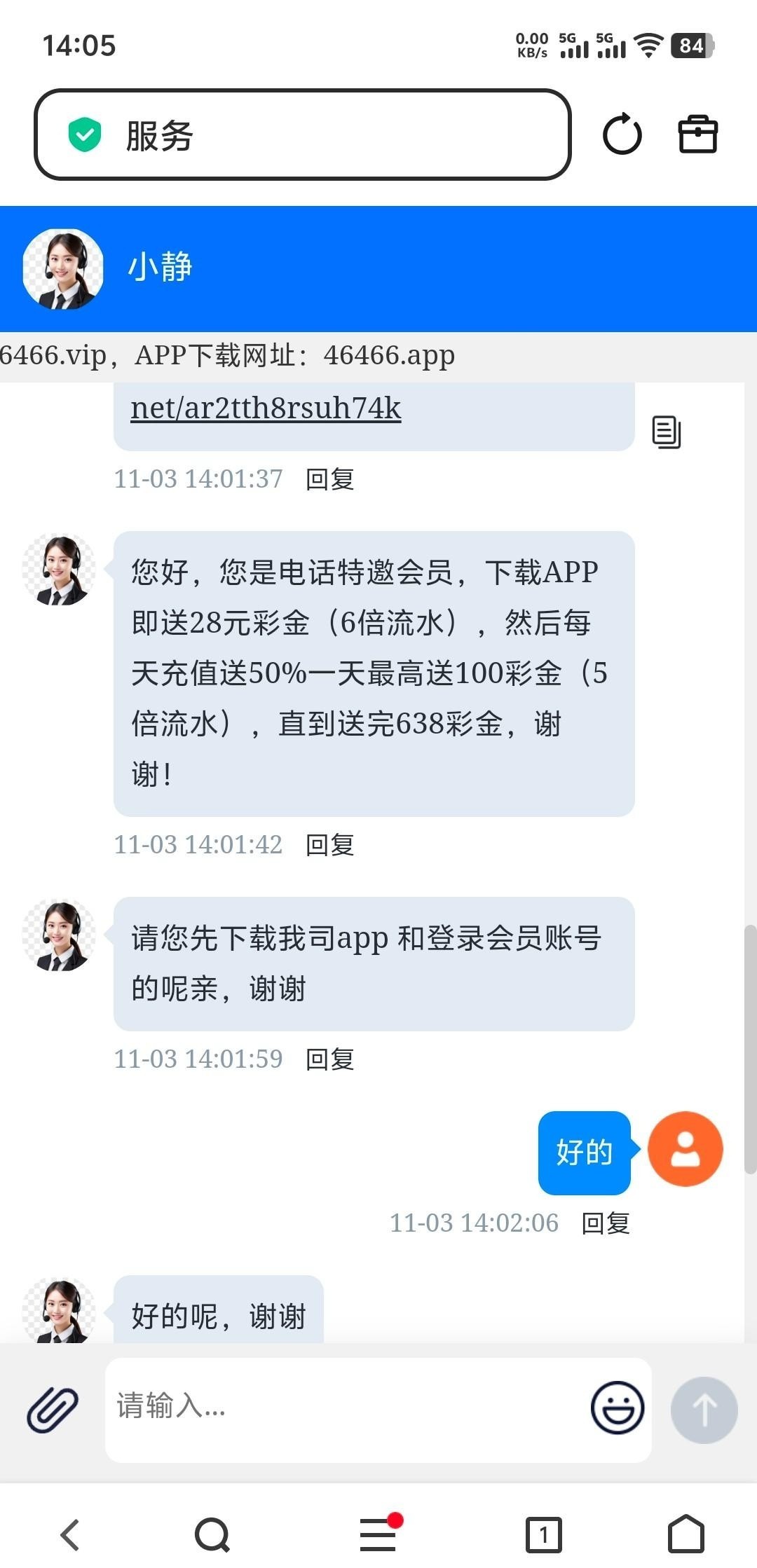Send the message with the arrow button

click(x=704, y=1410)
